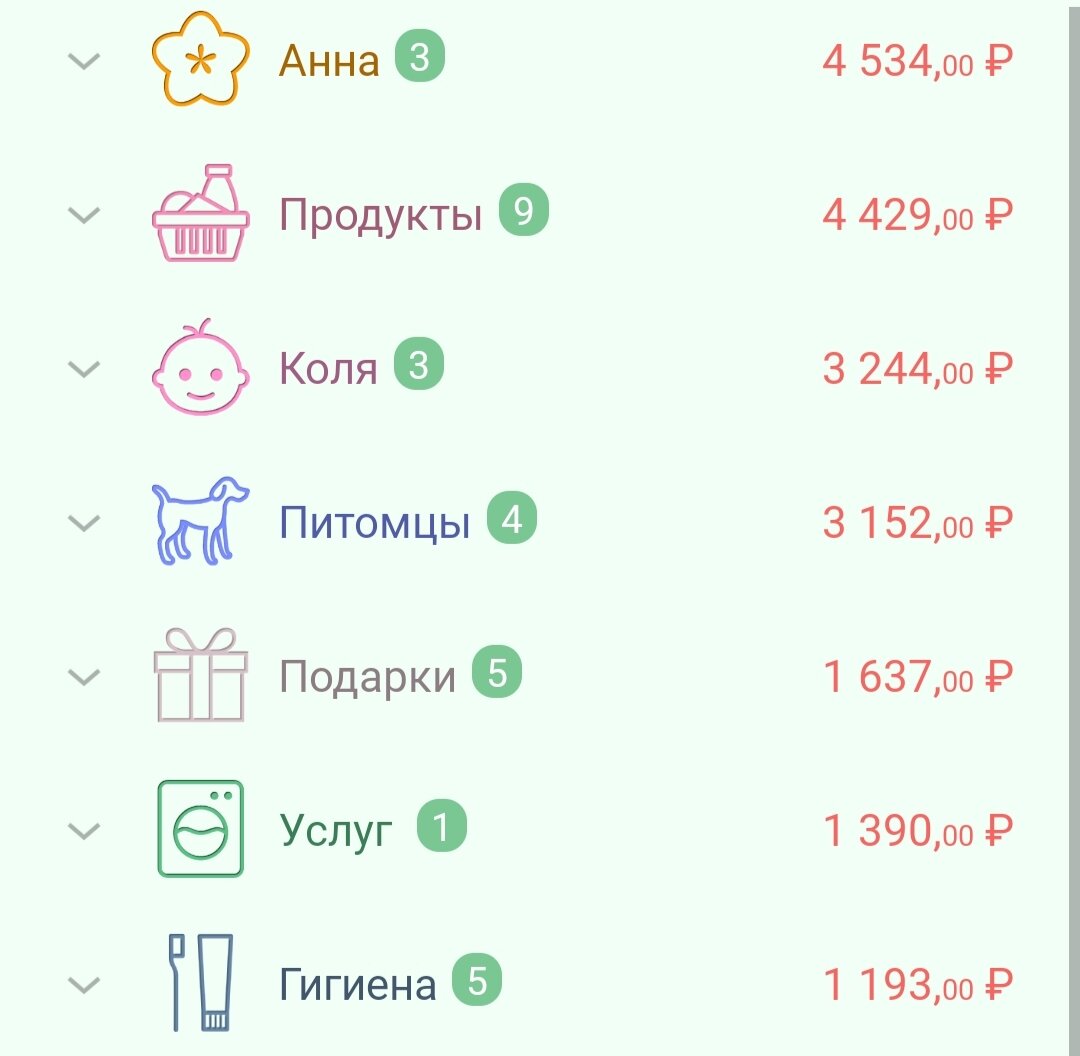Open the Продукты expense category
1080x1056 pixels.
(380, 215)
